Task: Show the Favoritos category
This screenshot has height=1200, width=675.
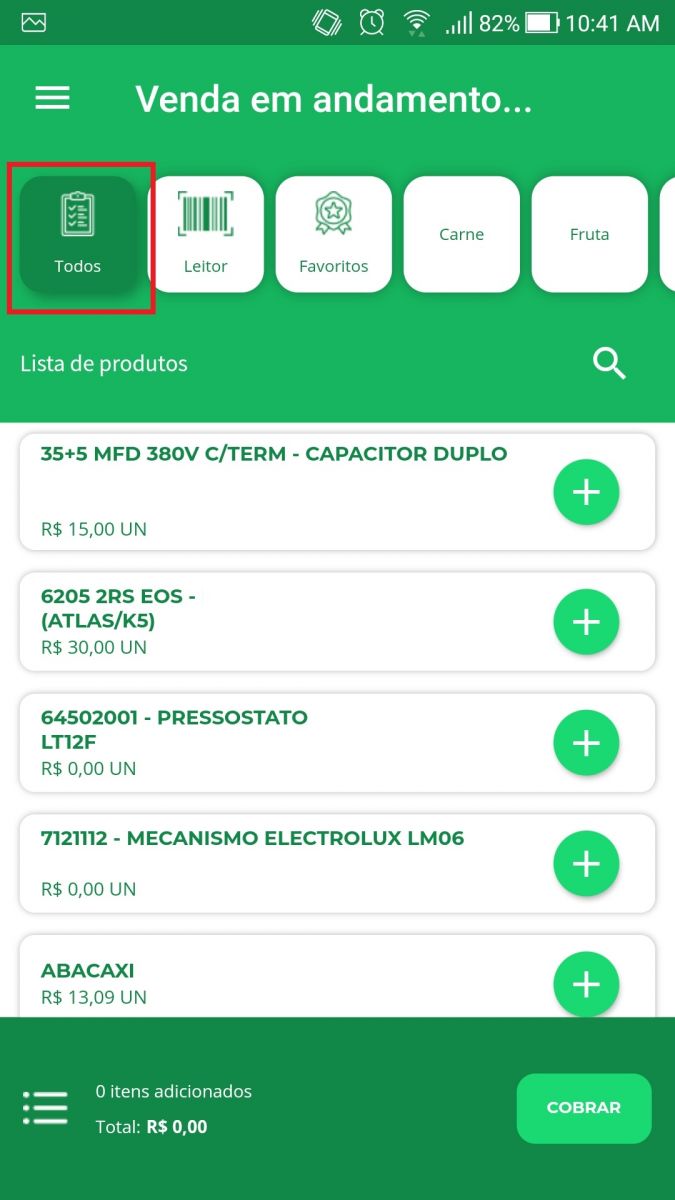Action: pyautogui.click(x=333, y=235)
